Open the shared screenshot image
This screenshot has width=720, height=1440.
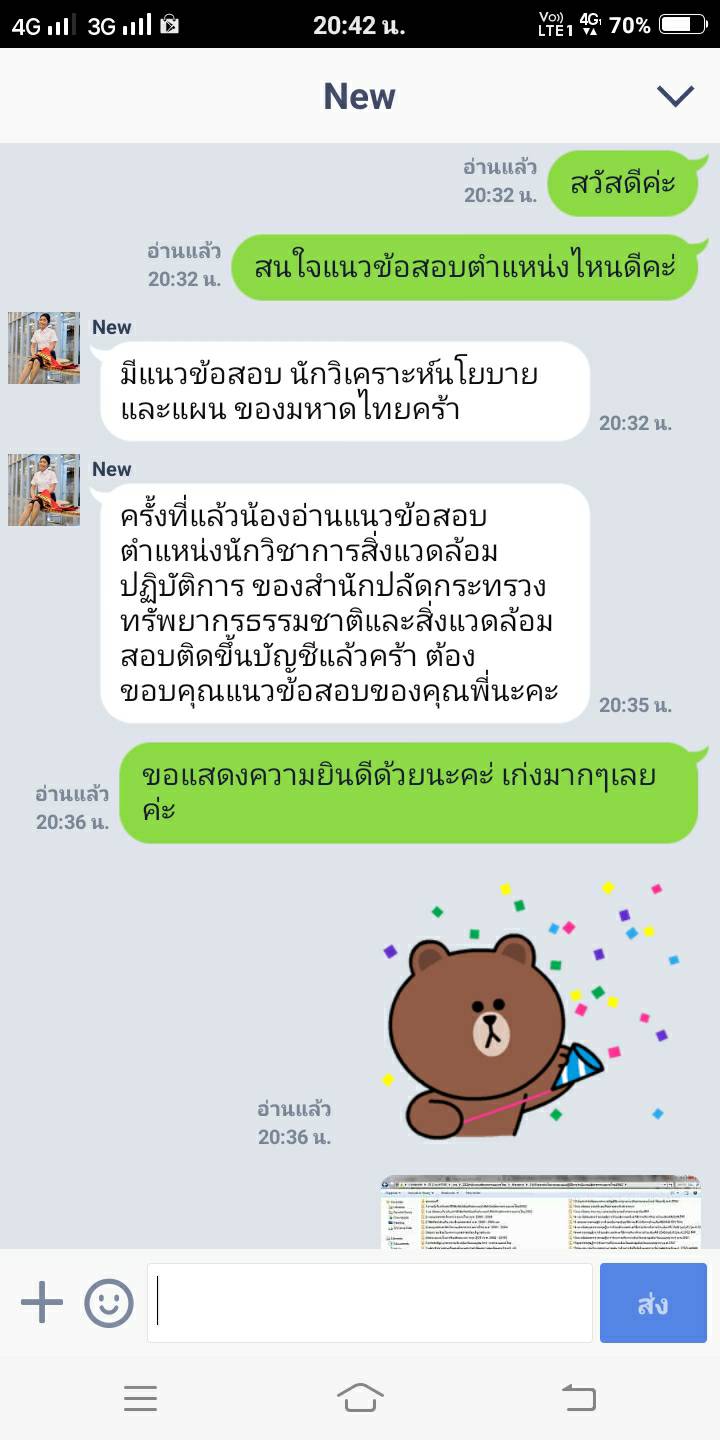click(x=541, y=1212)
